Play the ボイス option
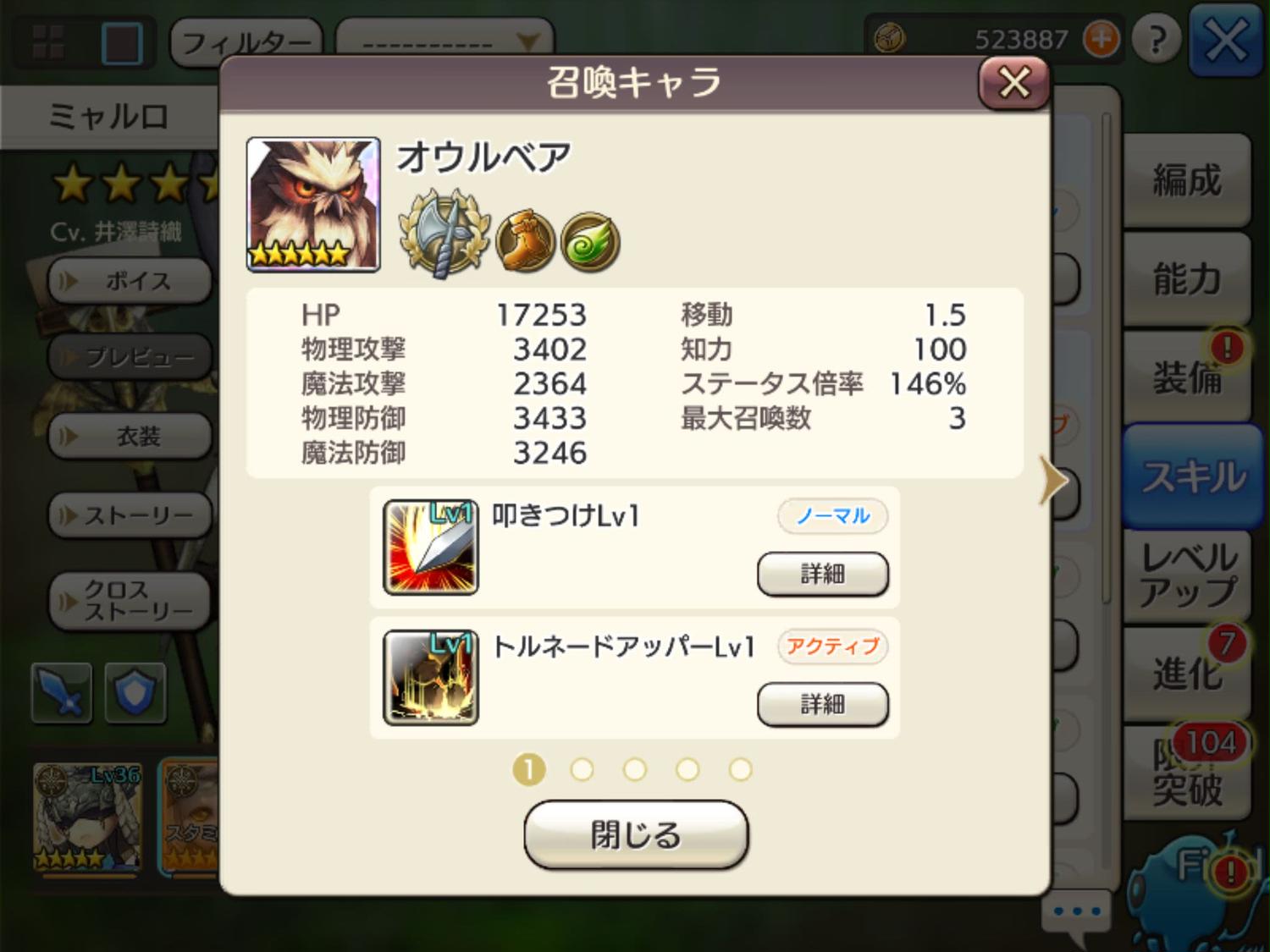1270x952 pixels. tap(130, 281)
